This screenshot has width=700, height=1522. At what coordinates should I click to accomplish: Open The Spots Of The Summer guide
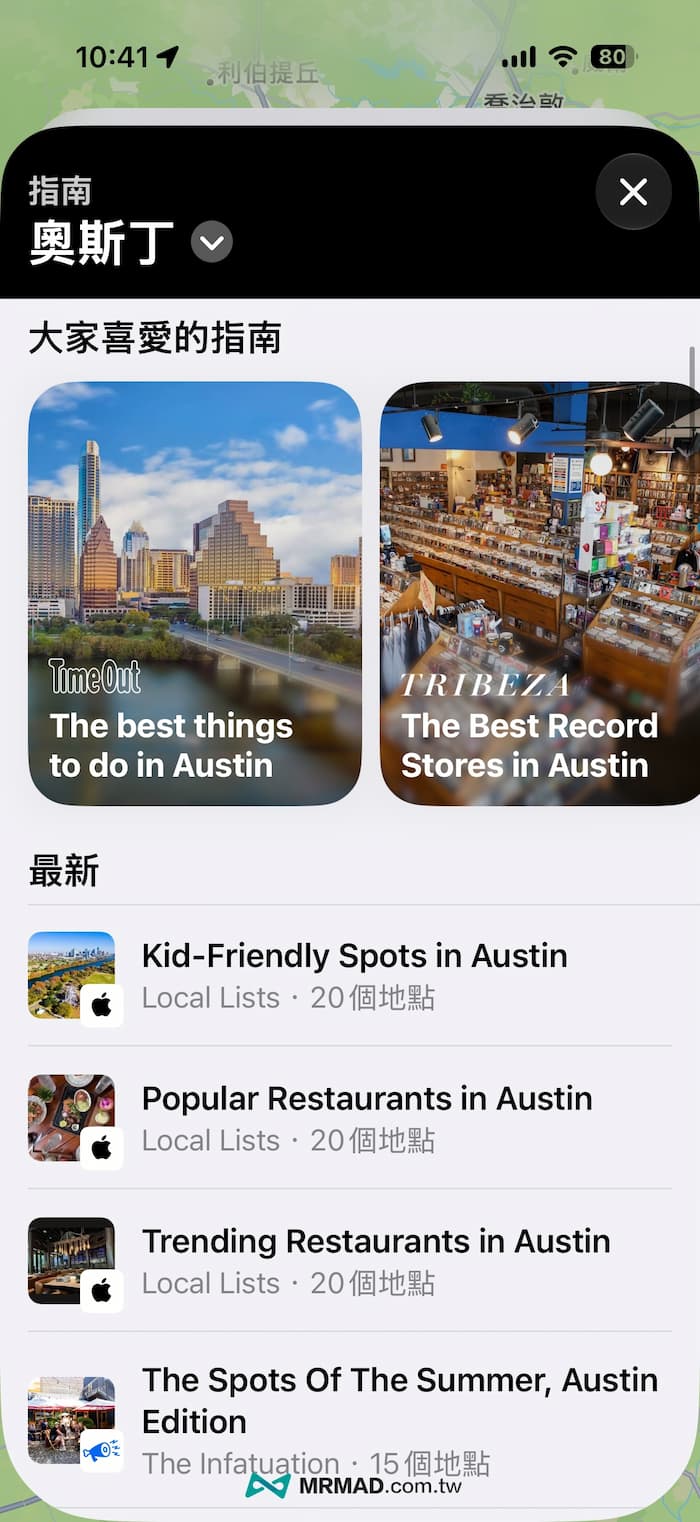coord(350,1421)
